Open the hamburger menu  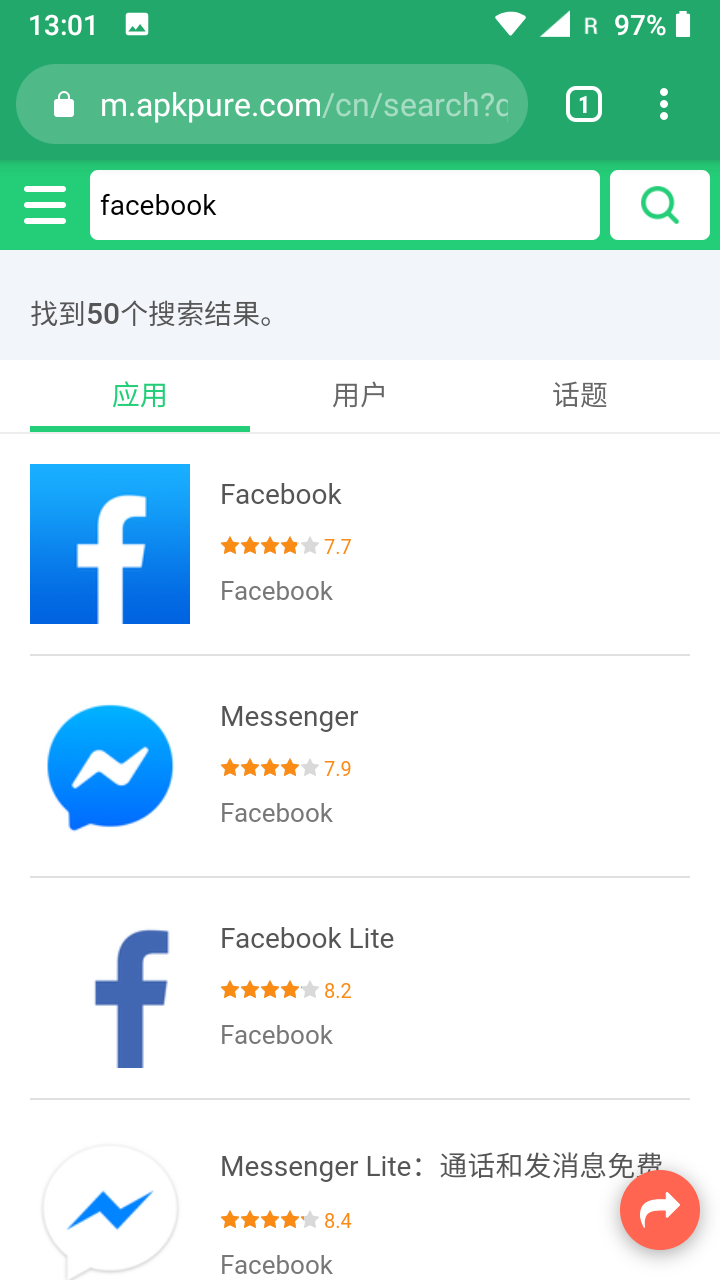(x=45, y=204)
